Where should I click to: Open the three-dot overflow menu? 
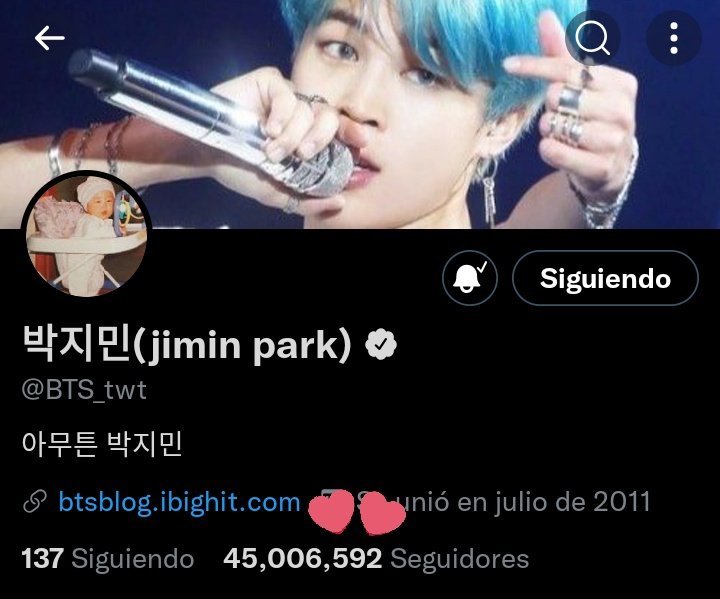tap(673, 40)
